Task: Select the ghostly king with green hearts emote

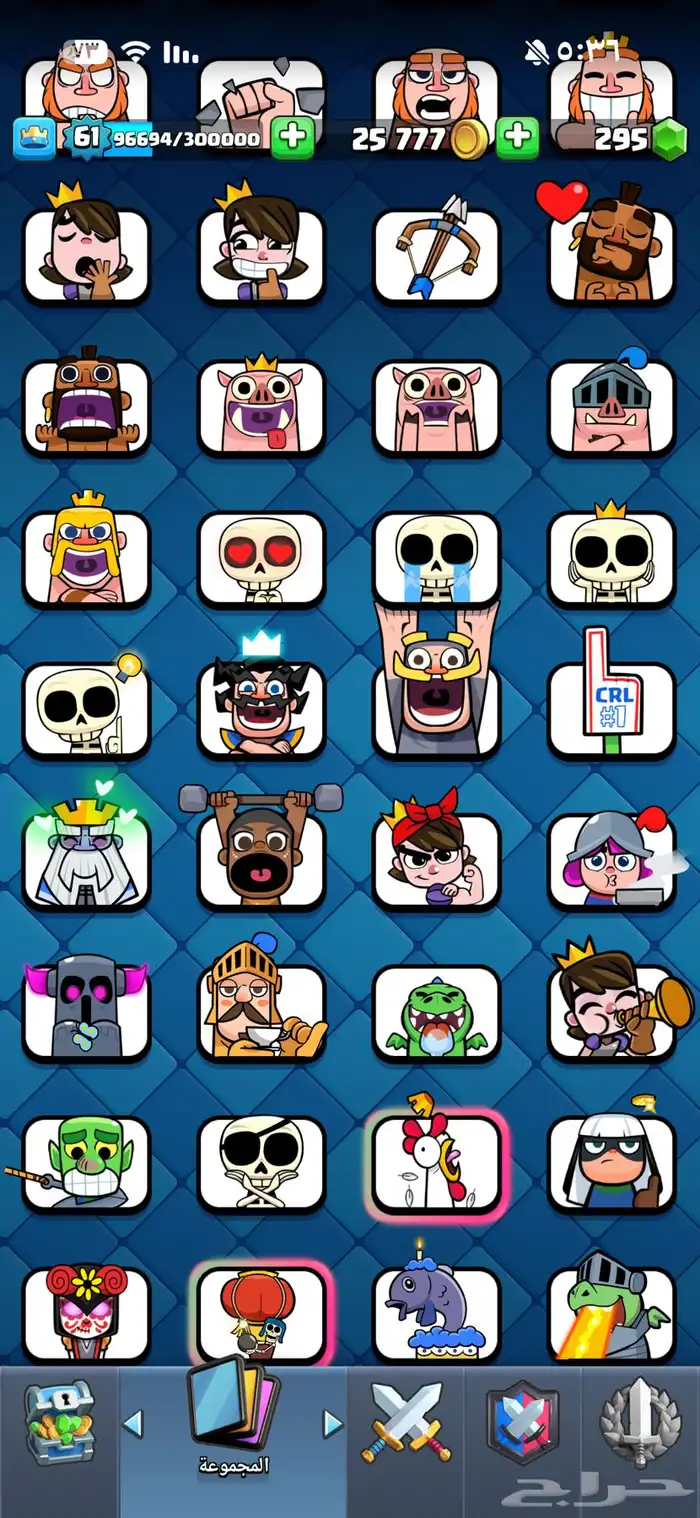Action: 86,856
